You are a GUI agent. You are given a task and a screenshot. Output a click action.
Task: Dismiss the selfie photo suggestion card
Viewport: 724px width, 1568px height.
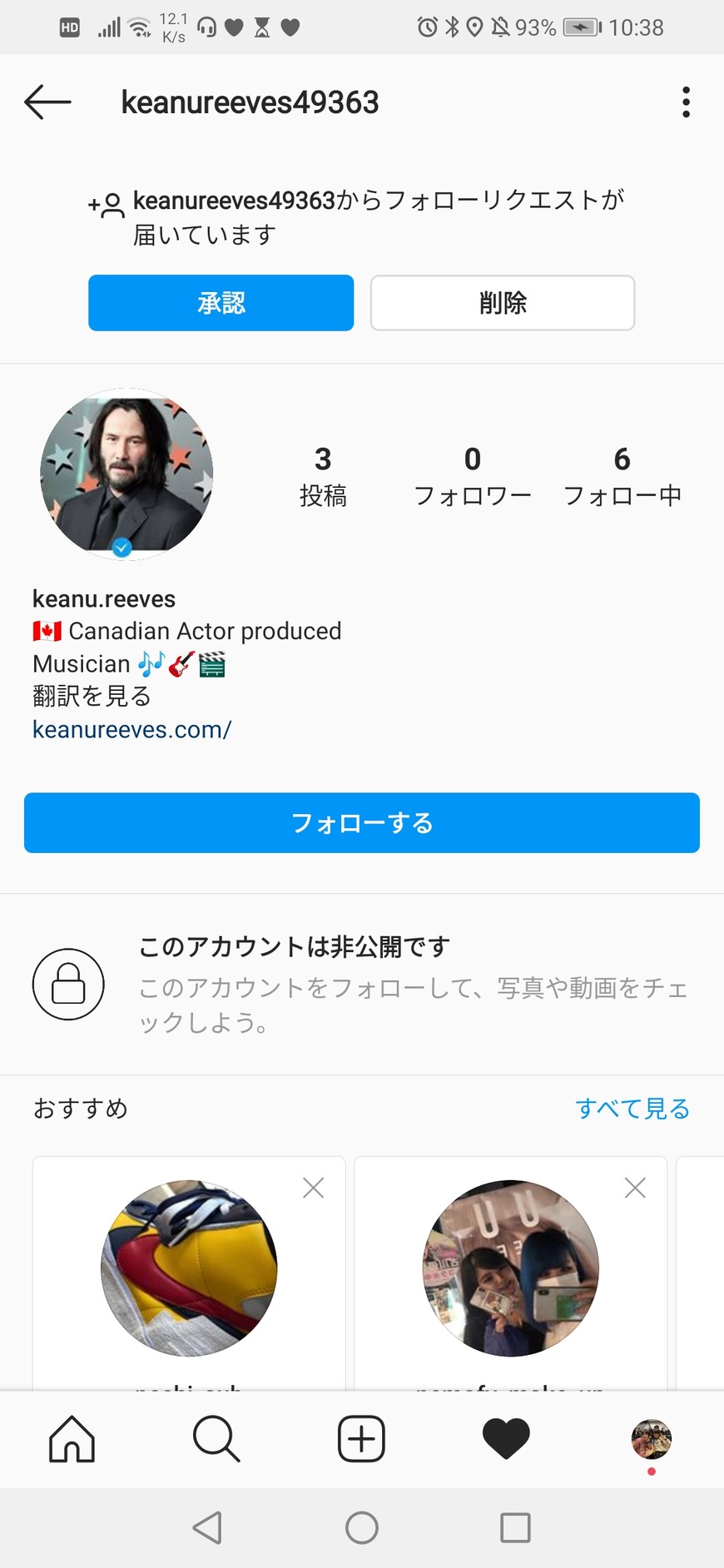[635, 1188]
